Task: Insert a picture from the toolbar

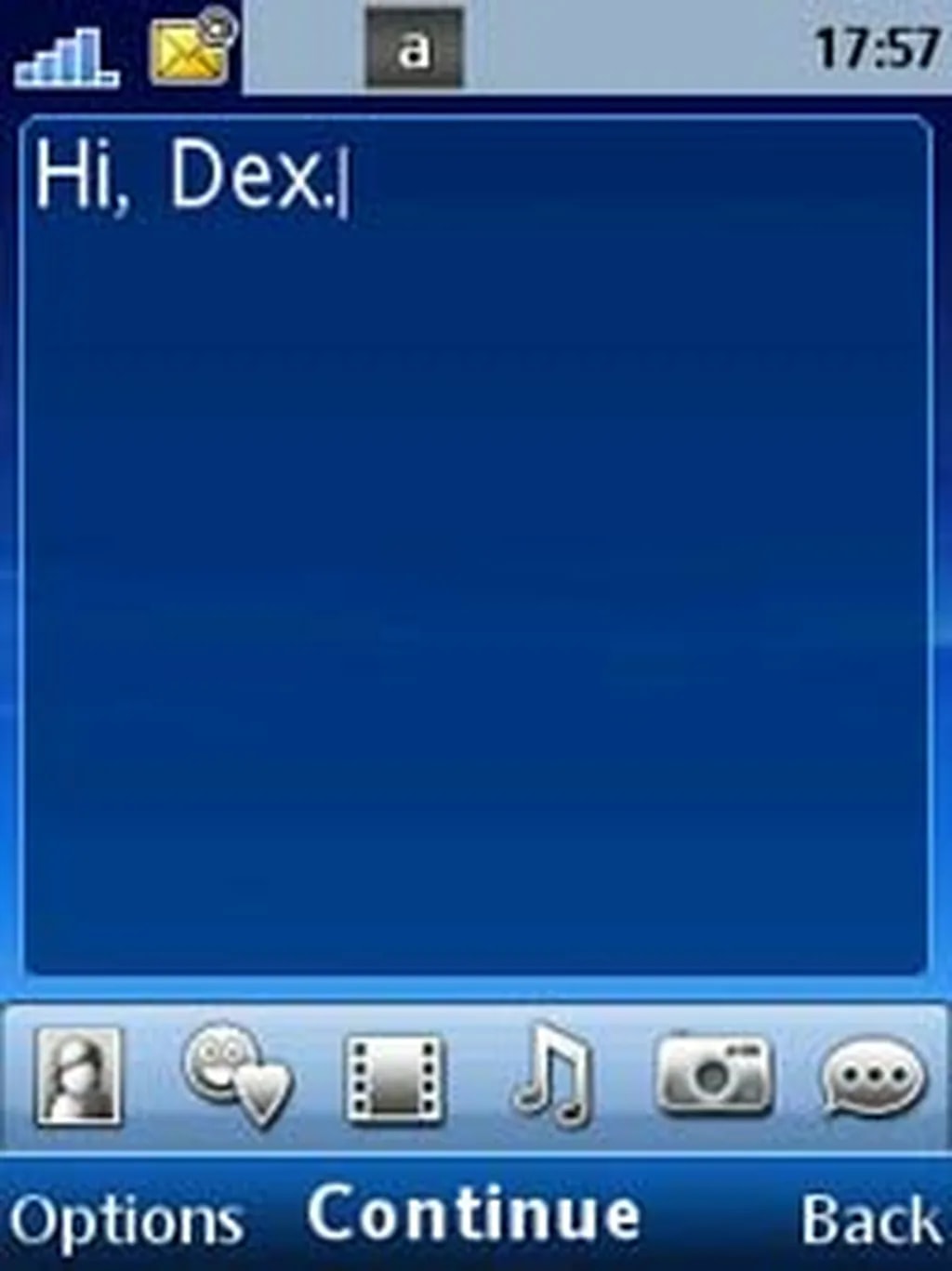Action: (78, 1077)
